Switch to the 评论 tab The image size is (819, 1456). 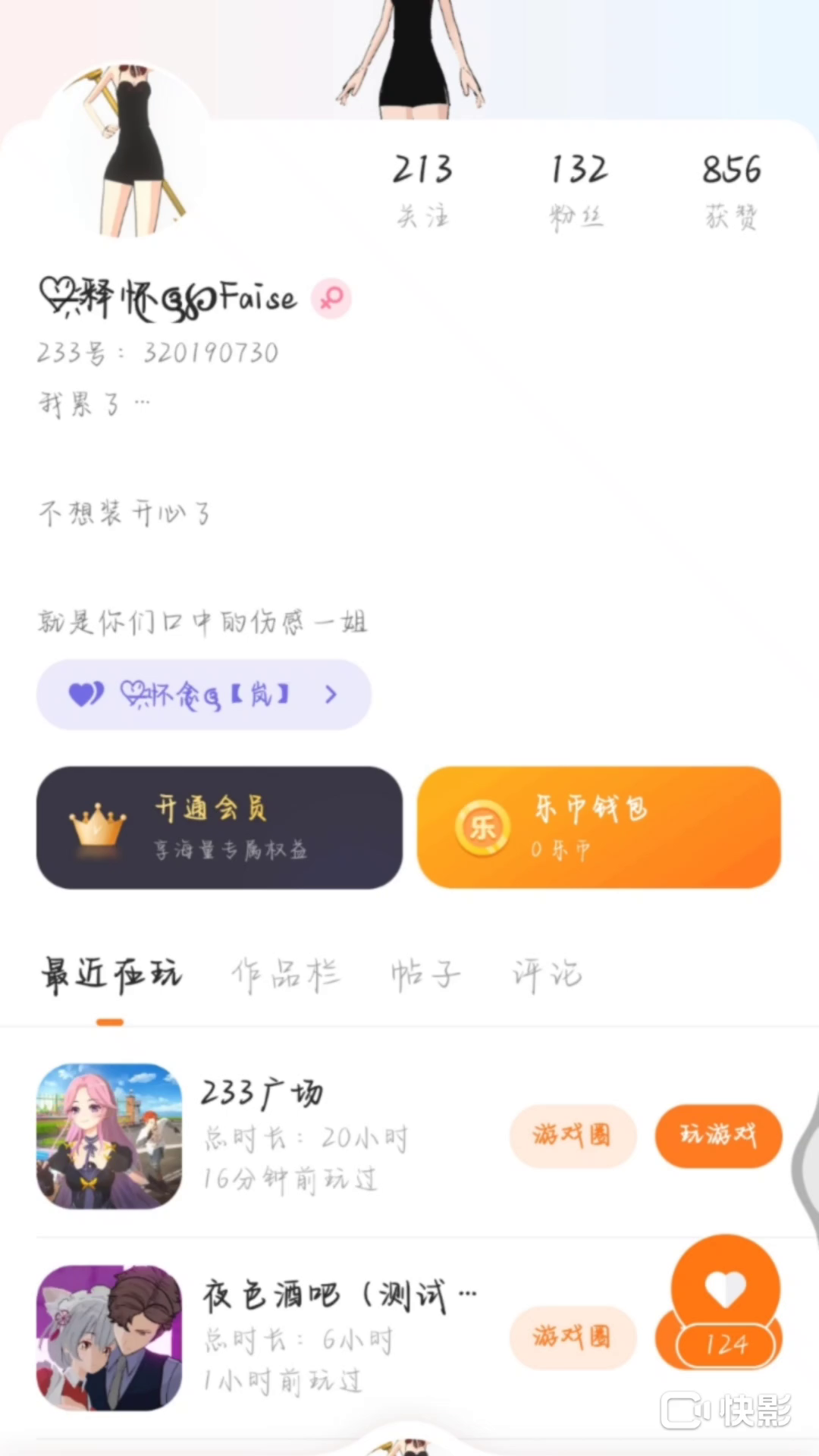tap(547, 976)
